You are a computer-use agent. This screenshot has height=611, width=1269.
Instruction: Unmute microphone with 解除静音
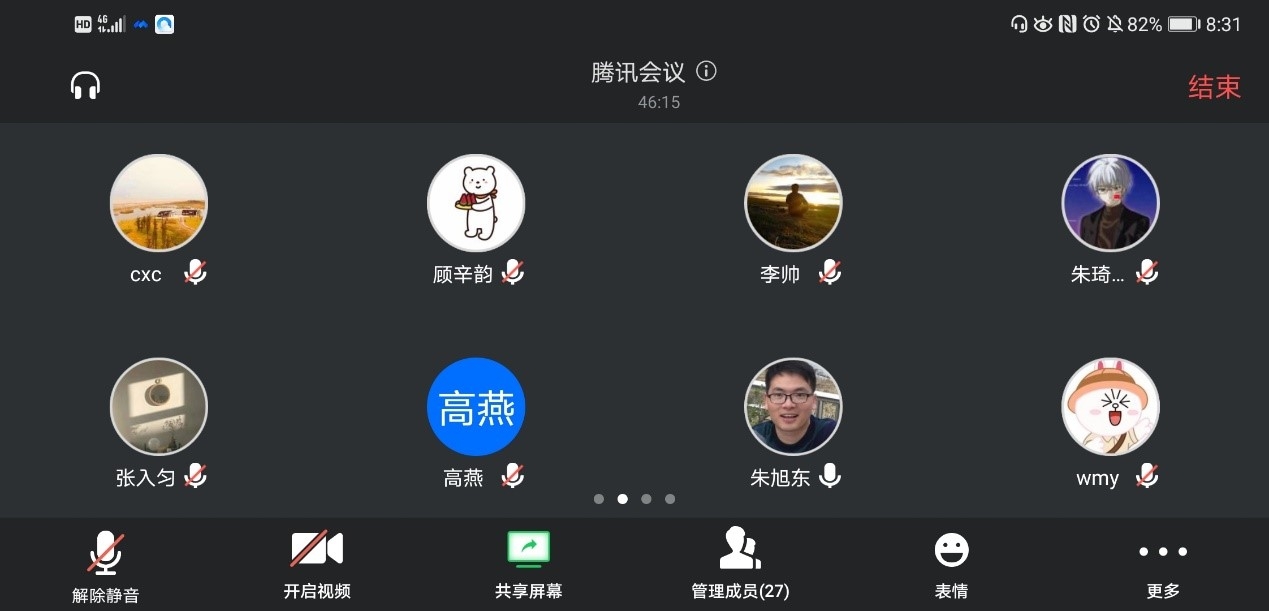tap(105, 567)
